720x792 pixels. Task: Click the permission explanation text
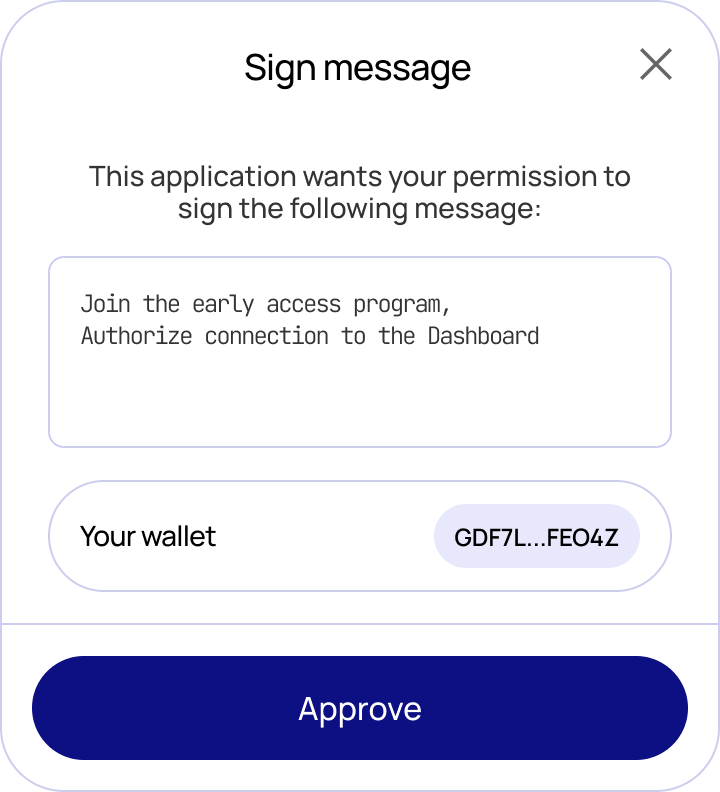(360, 192)
